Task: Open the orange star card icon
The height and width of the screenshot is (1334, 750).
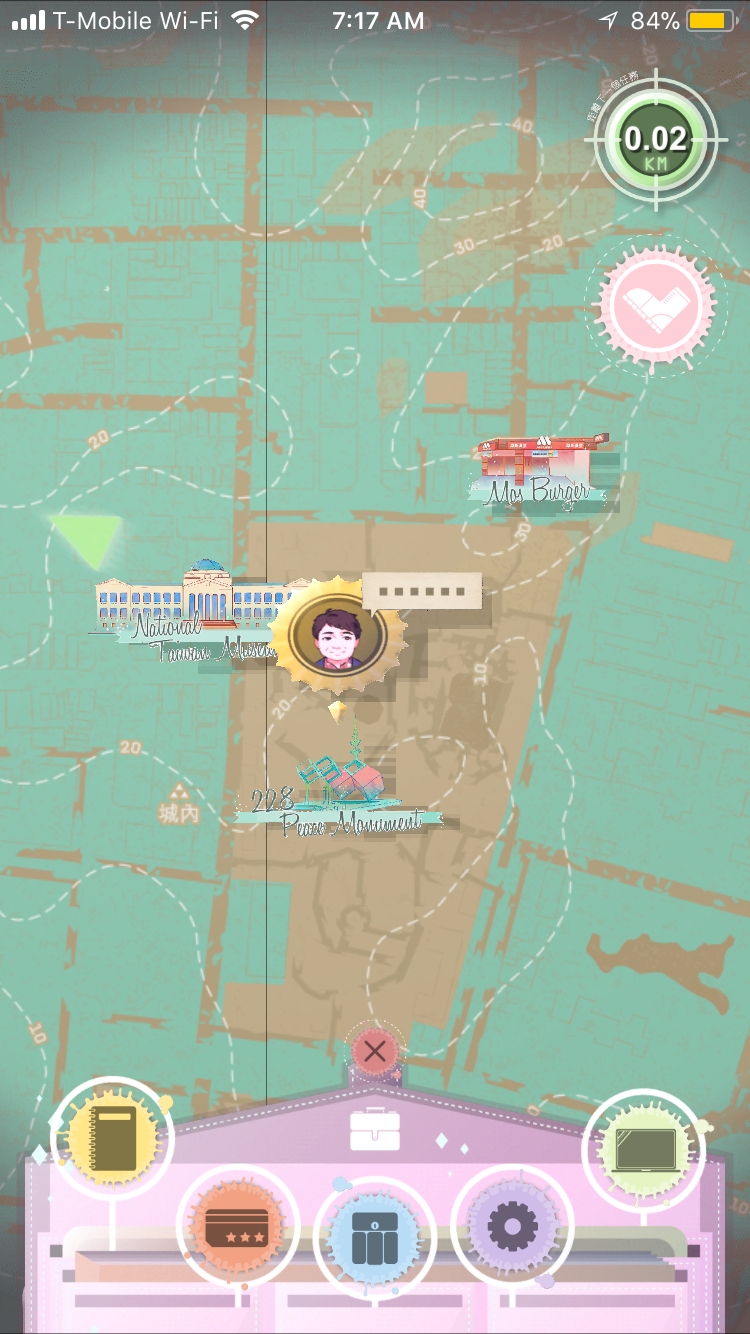Action: coord(237,1225)
